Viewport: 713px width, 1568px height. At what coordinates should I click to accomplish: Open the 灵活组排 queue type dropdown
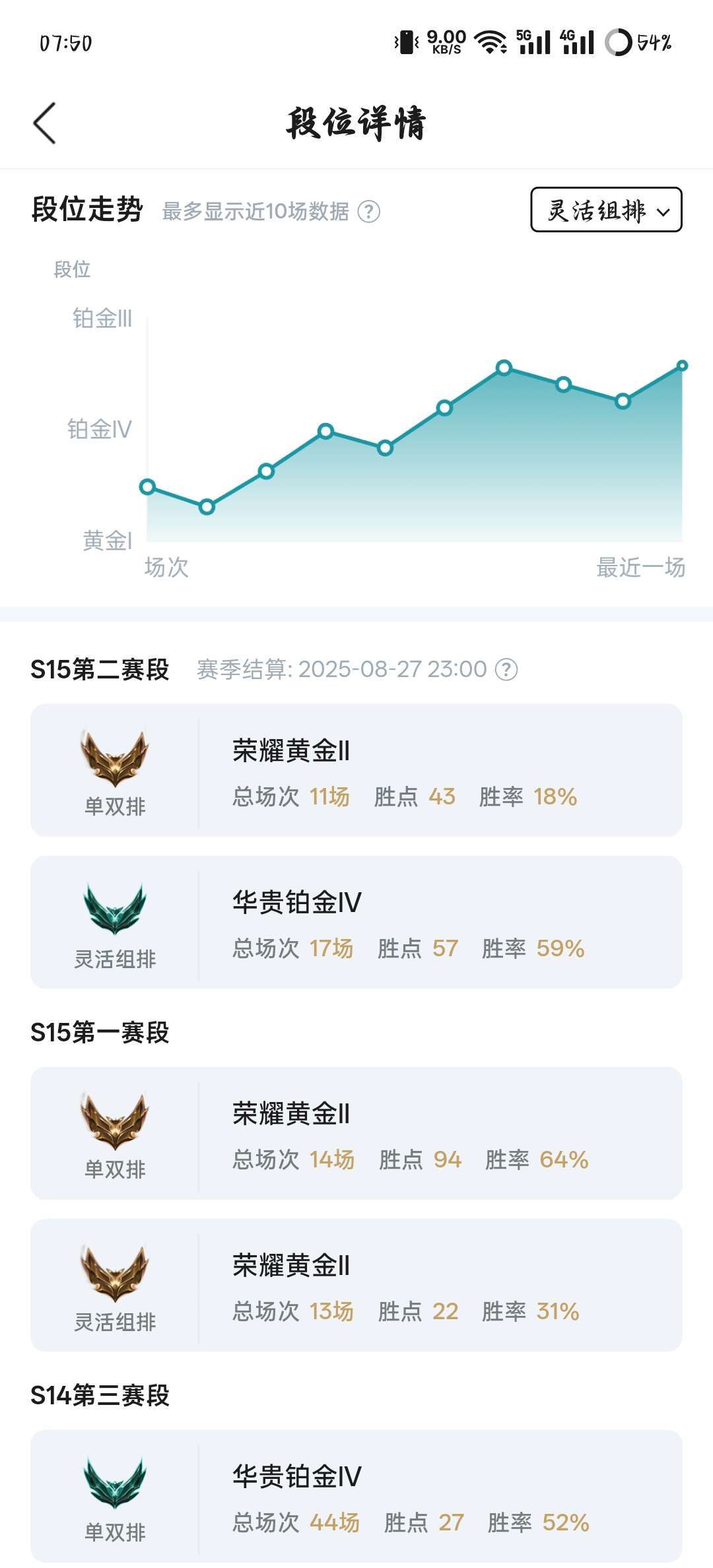point(606,210)
